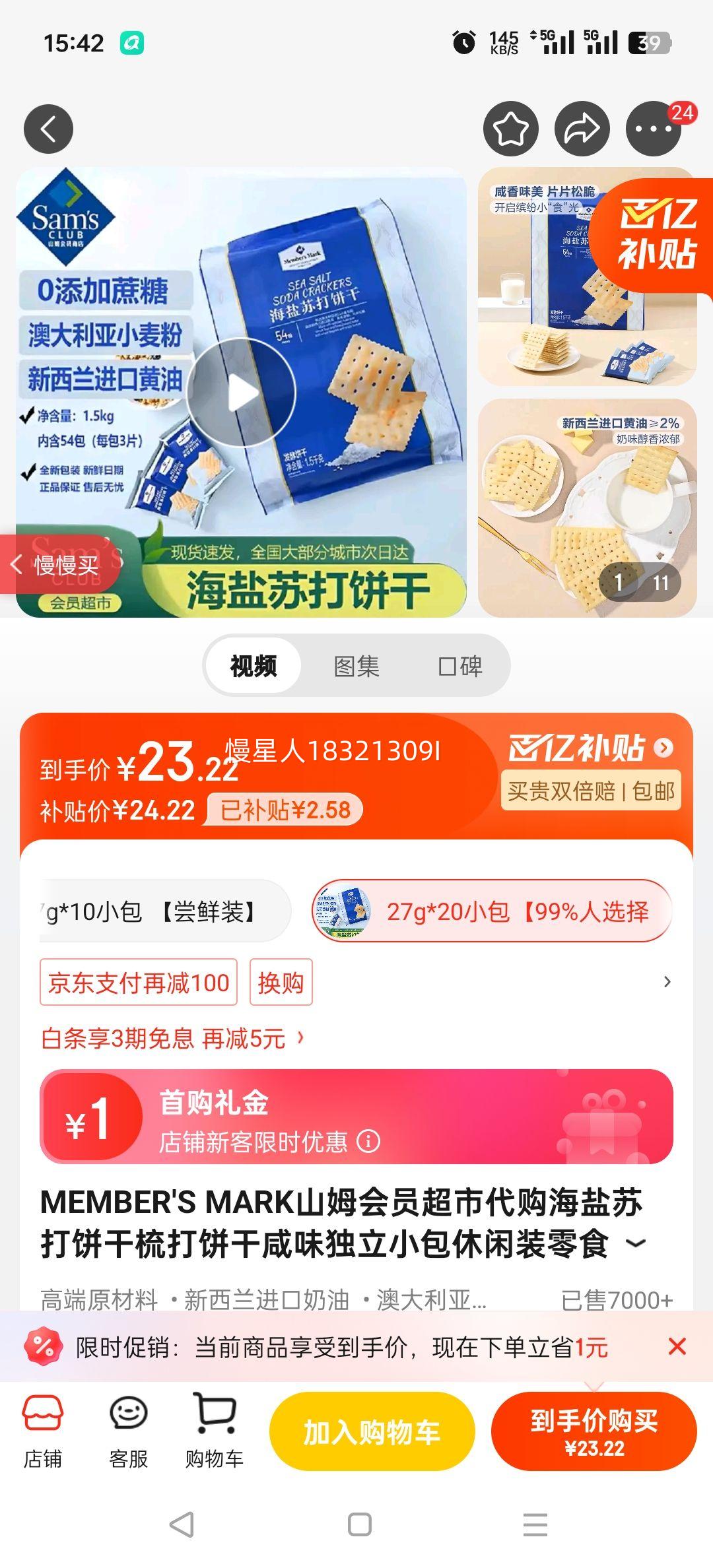Dismiss the 限时促销 banner
The image size is (713, 1568).
[x=677, y=1346]
